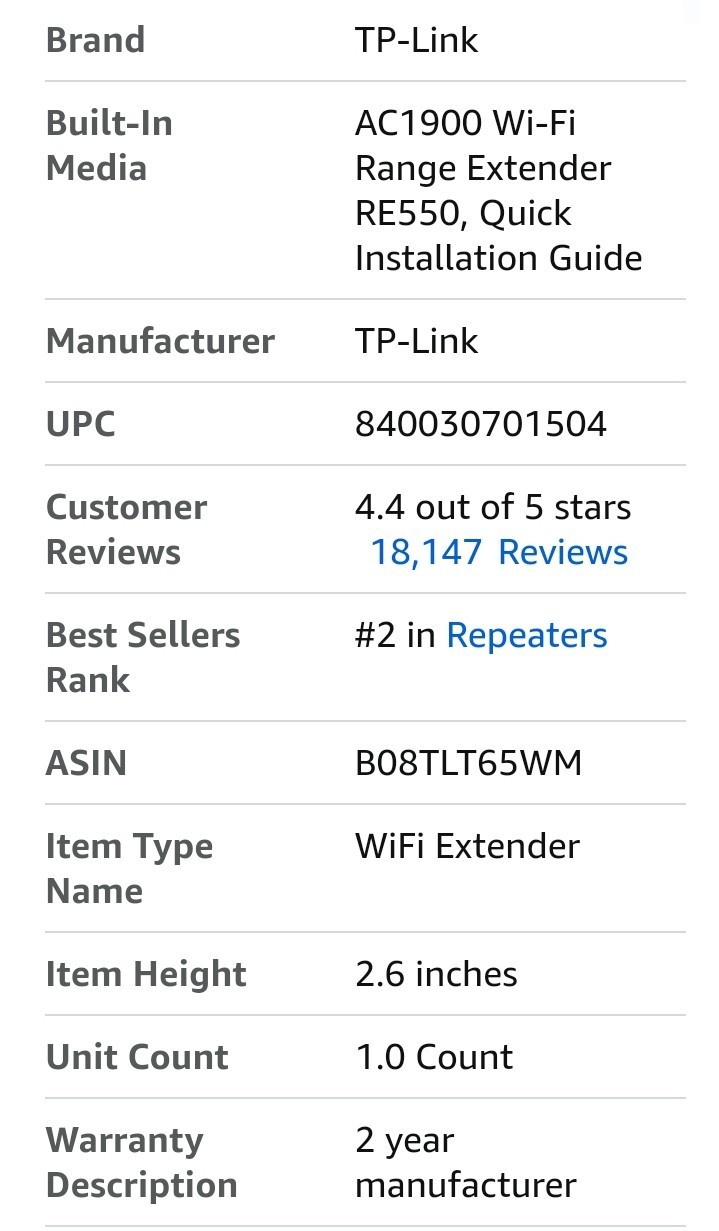The image size is (719, 1231).
Task: Open the Repeaters best sellers category
Action: pyautogui.click(x=526, y=636)
